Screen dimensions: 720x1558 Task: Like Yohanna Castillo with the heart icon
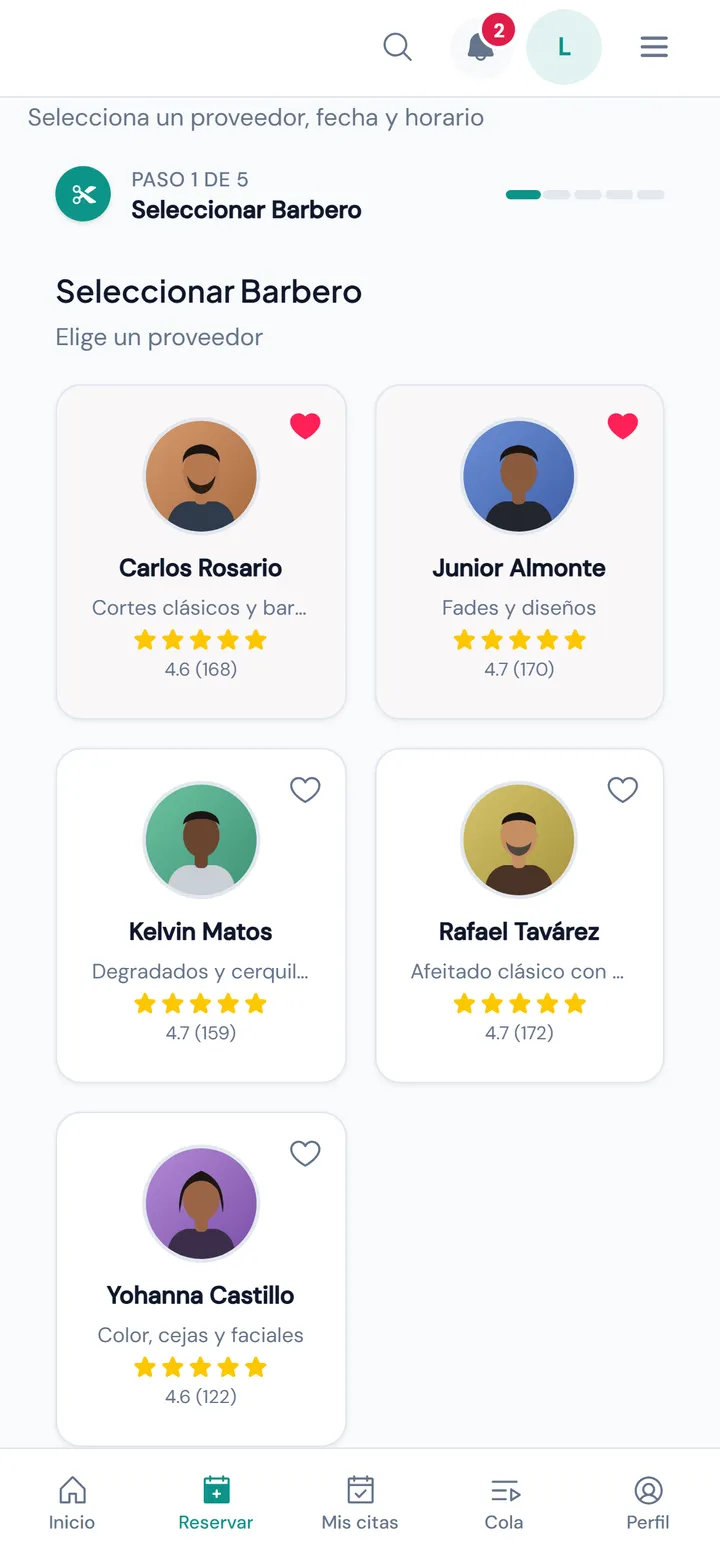point(305,1154)
